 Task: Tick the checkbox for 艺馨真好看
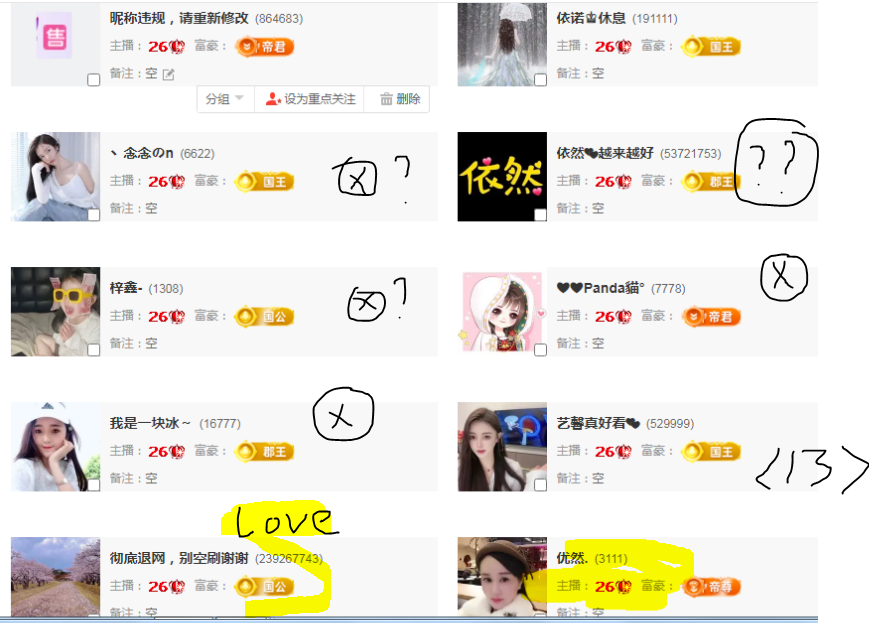click(541, 485)
